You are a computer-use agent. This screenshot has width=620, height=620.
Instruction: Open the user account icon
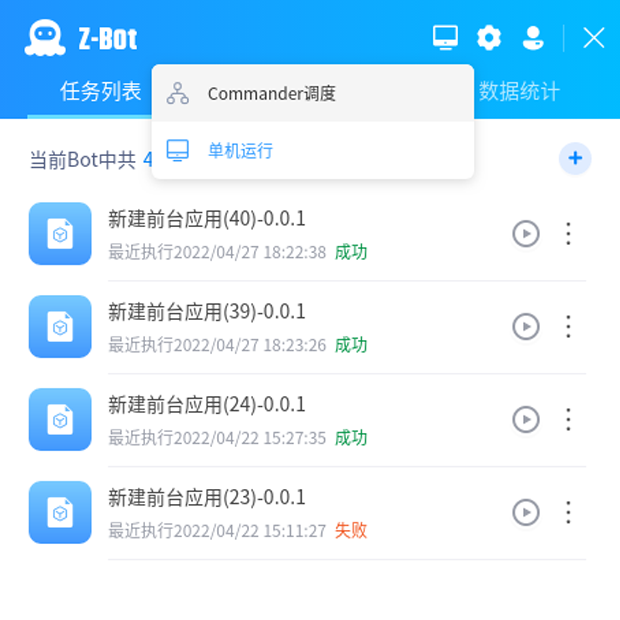click(x=533, y=38)
